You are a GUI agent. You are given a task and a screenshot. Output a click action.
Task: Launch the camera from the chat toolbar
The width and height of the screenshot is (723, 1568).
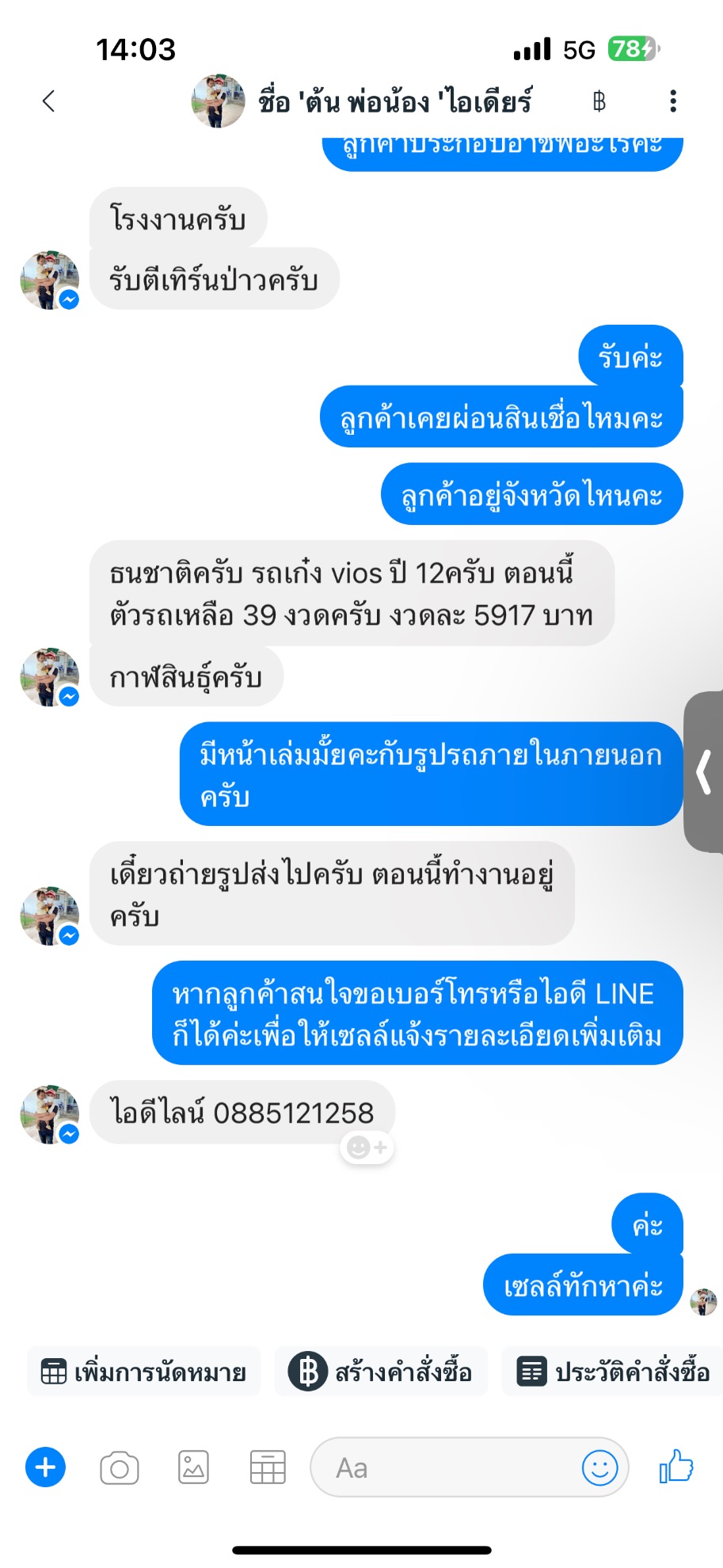[x=120, y=1468]
